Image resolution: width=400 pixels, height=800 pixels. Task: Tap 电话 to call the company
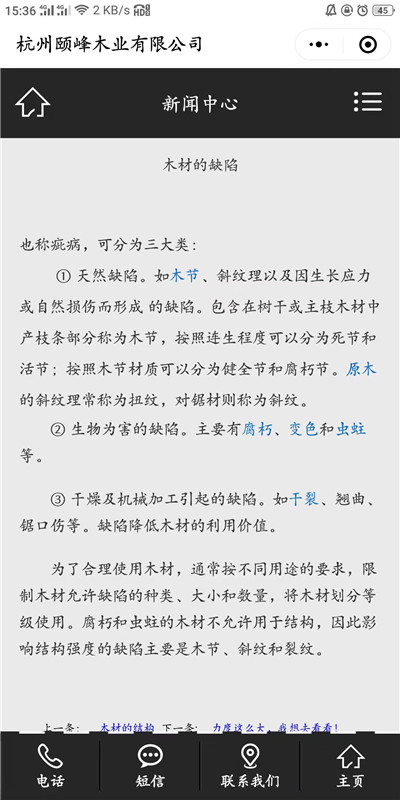(50, 765)
